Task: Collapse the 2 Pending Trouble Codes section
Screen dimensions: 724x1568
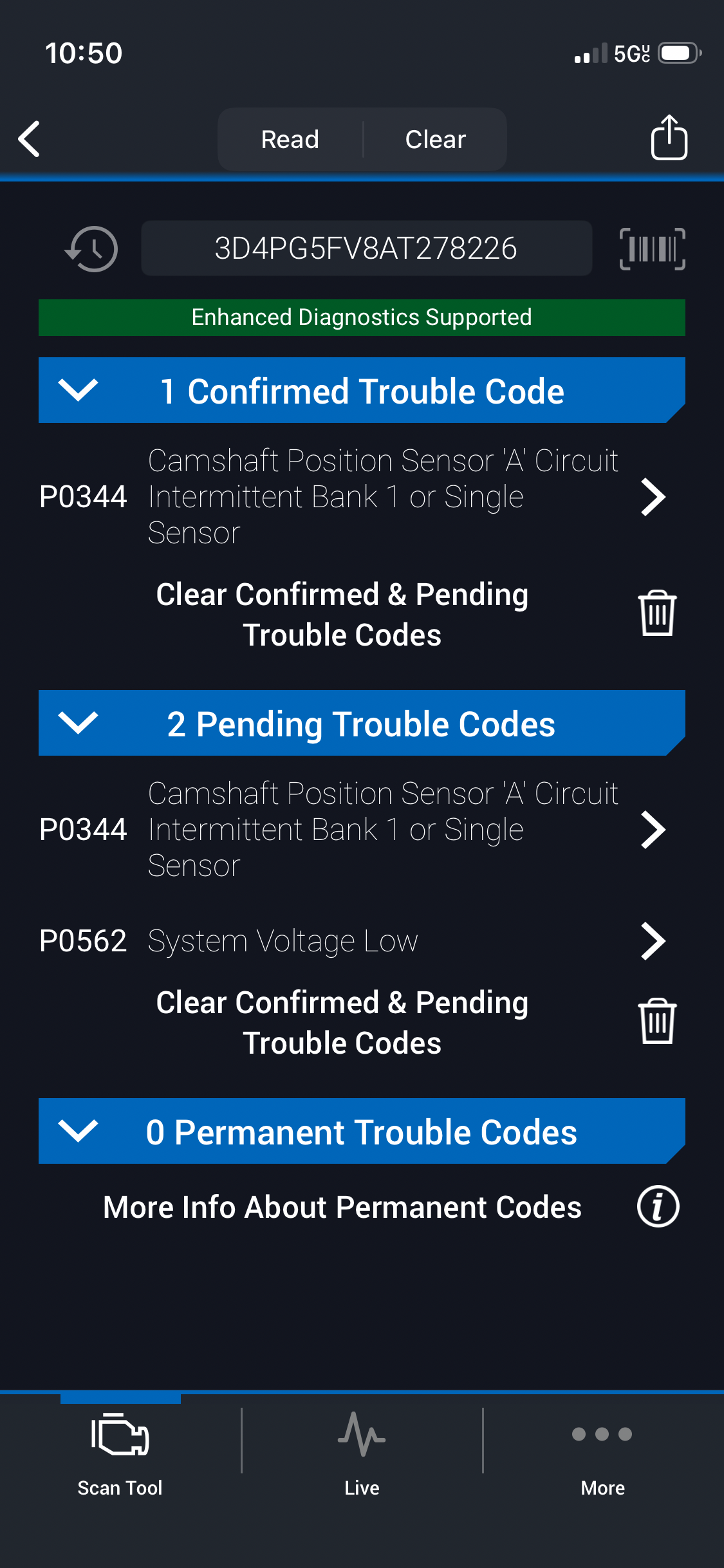Action: [78, 723]
